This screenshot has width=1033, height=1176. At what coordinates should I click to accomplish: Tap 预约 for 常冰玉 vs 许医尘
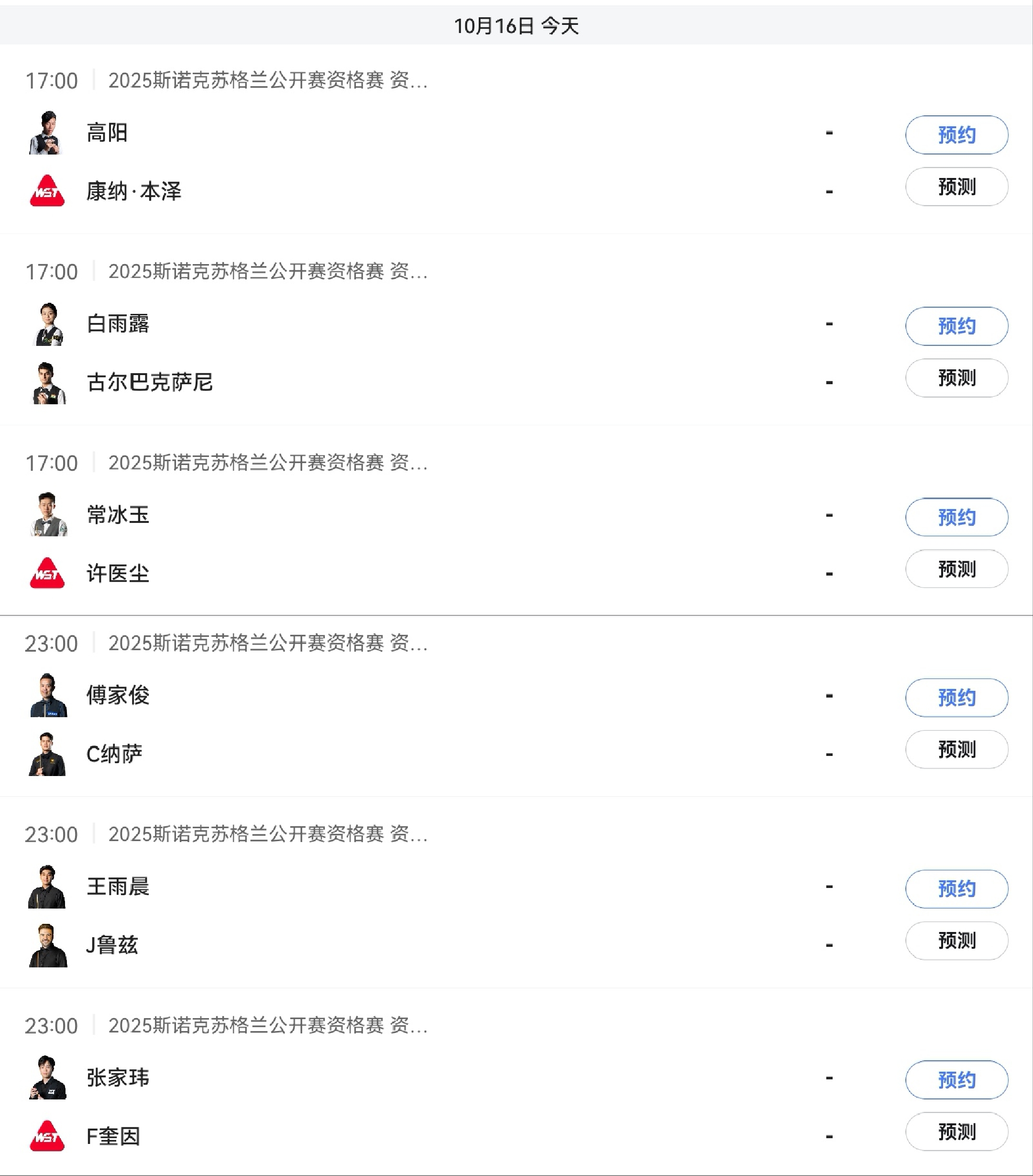click(956, 517)
